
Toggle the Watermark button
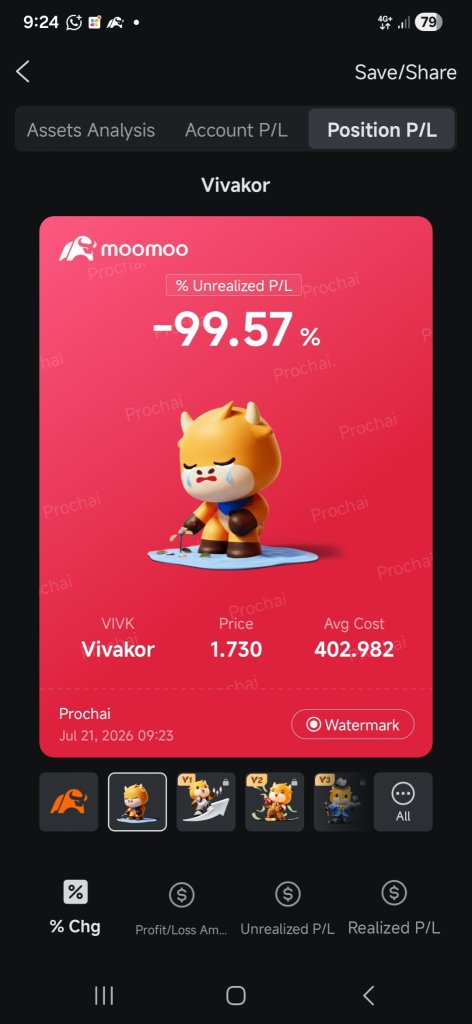point(353,724)
